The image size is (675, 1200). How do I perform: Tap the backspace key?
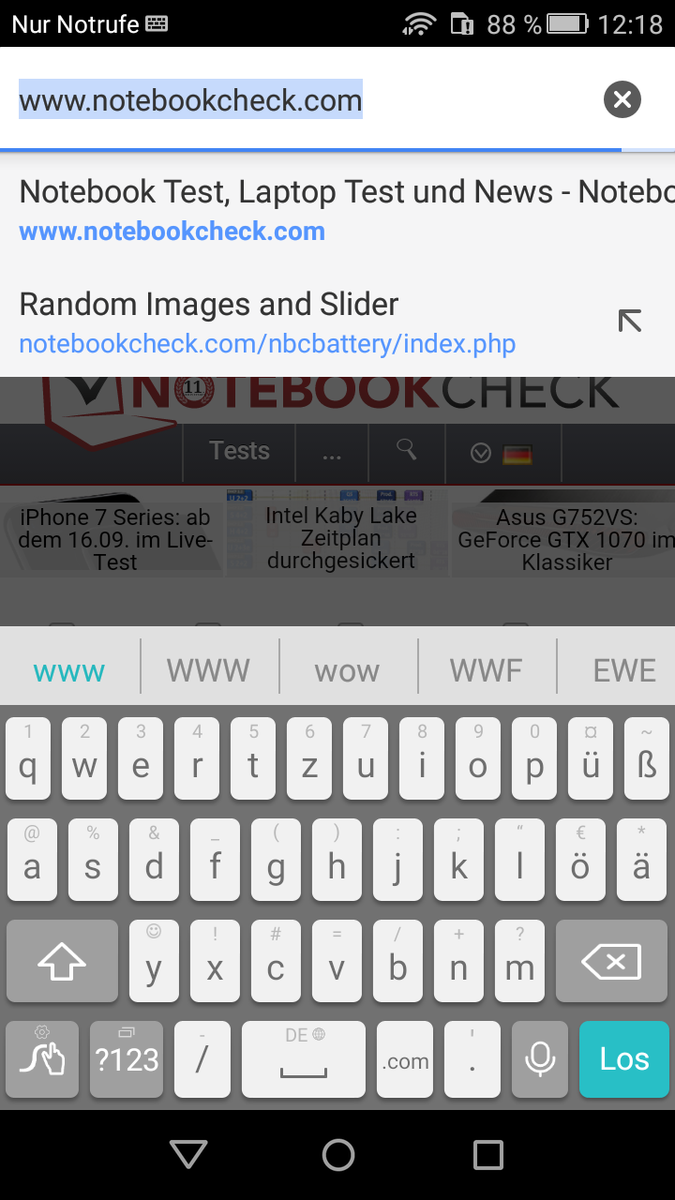[610, 963]
